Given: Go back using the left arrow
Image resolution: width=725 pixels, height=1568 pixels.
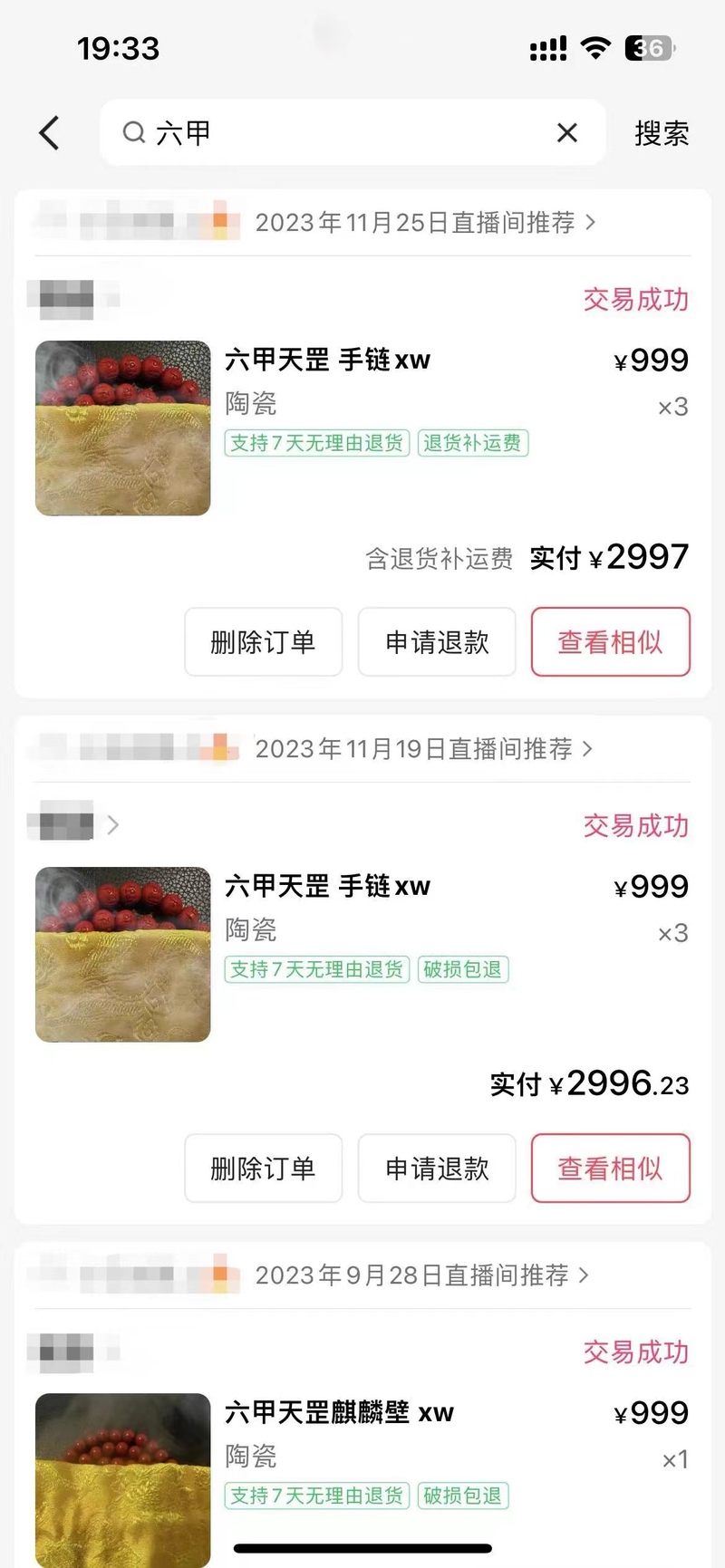Looking at the screenshot, I should (x=50, y=133).
